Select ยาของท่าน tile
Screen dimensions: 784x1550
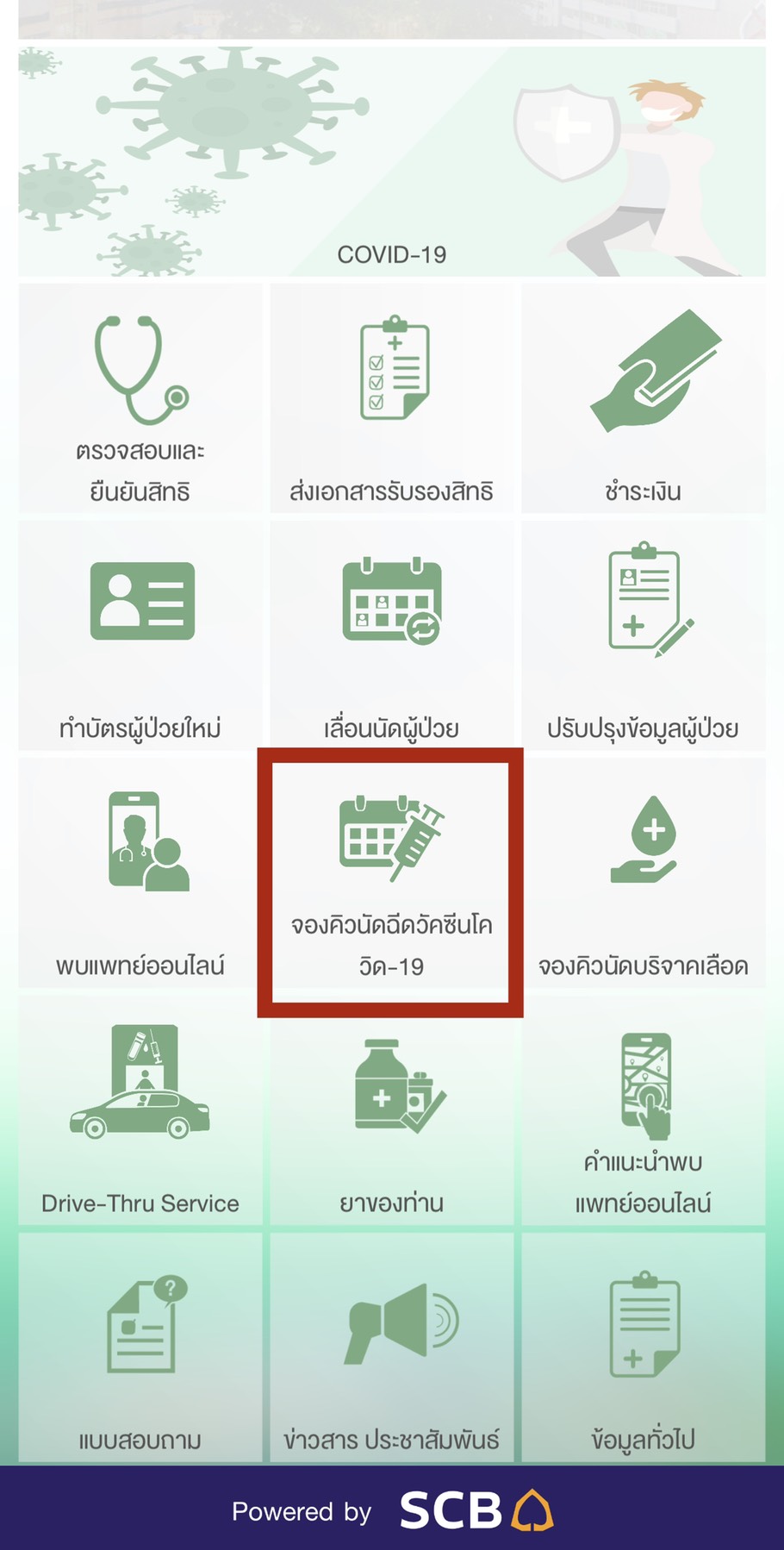392,1109
